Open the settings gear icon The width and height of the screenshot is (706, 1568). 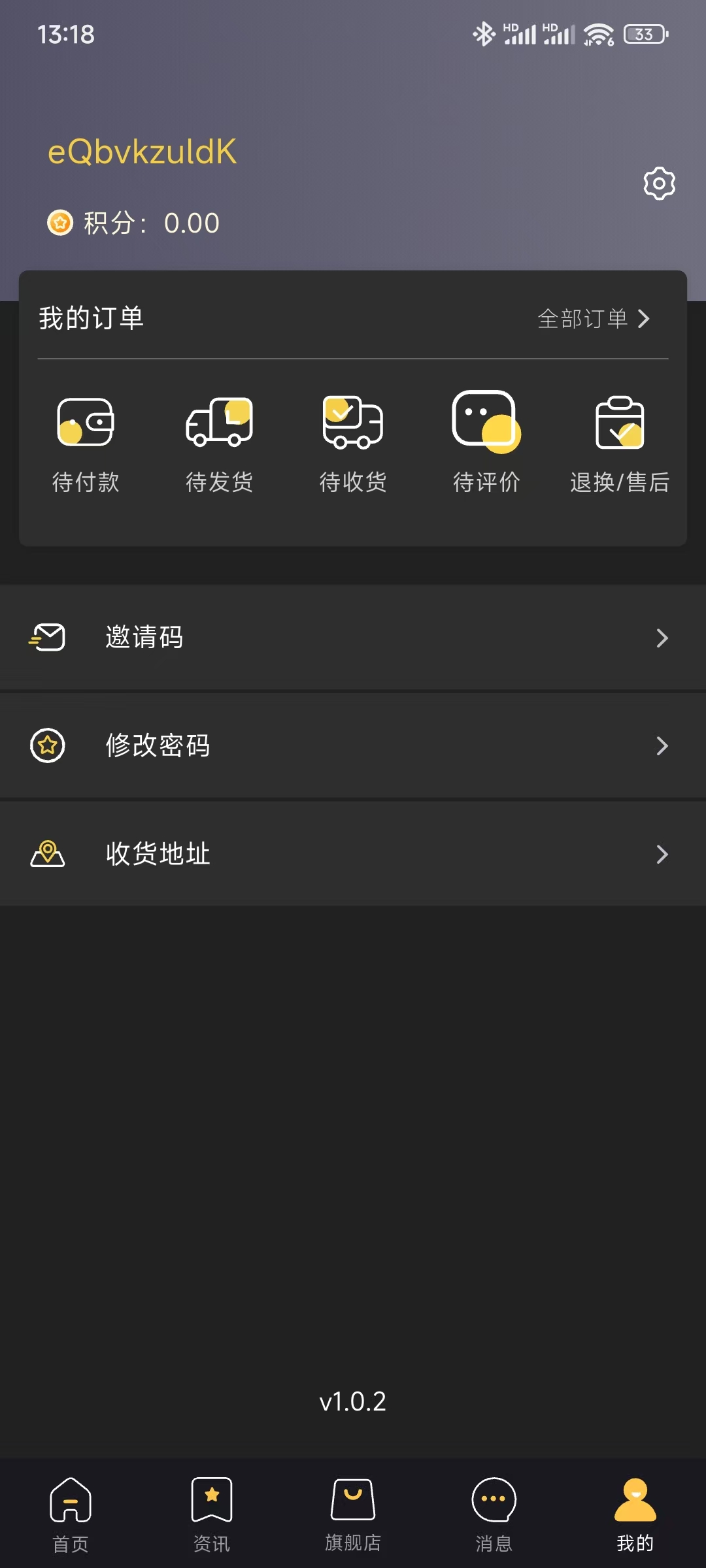[x=658, y=184]
